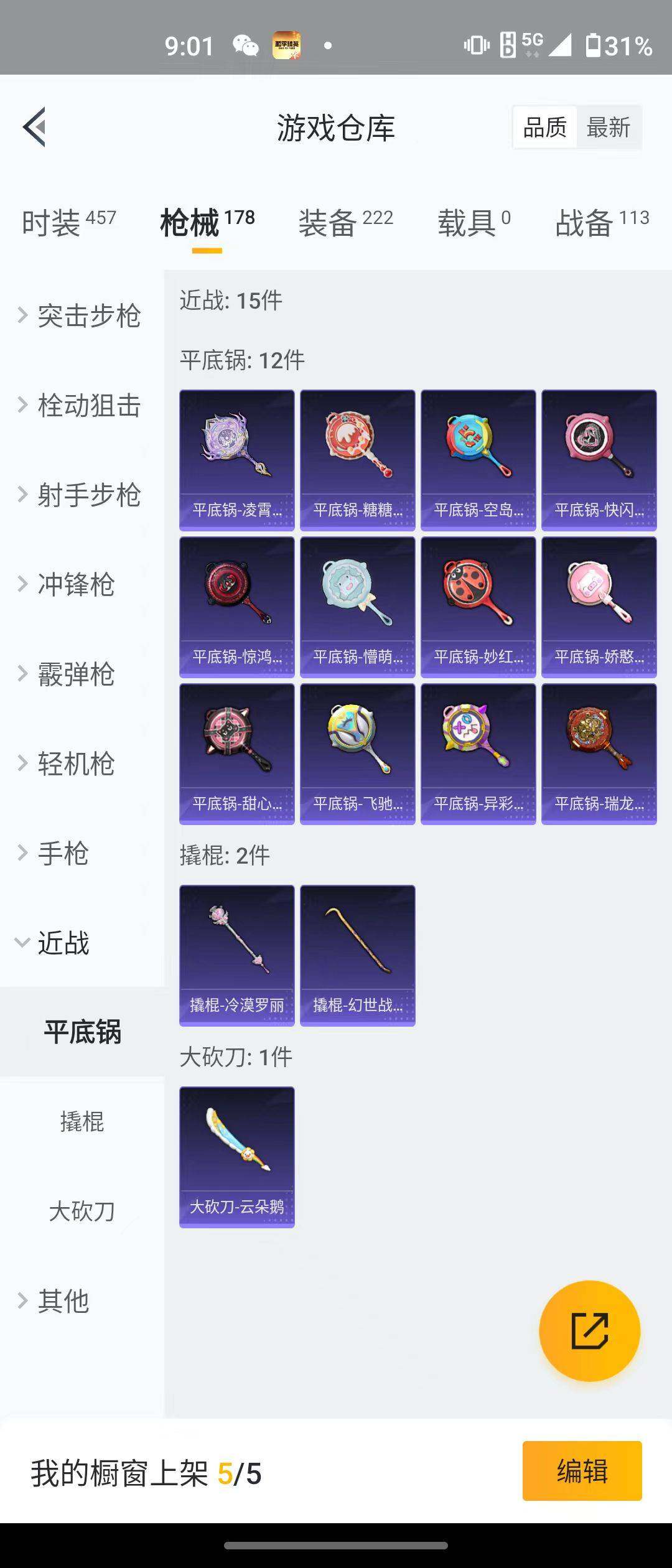
Task: Select the 平底锅-空岛 blue pan
Action: (478, 459)
